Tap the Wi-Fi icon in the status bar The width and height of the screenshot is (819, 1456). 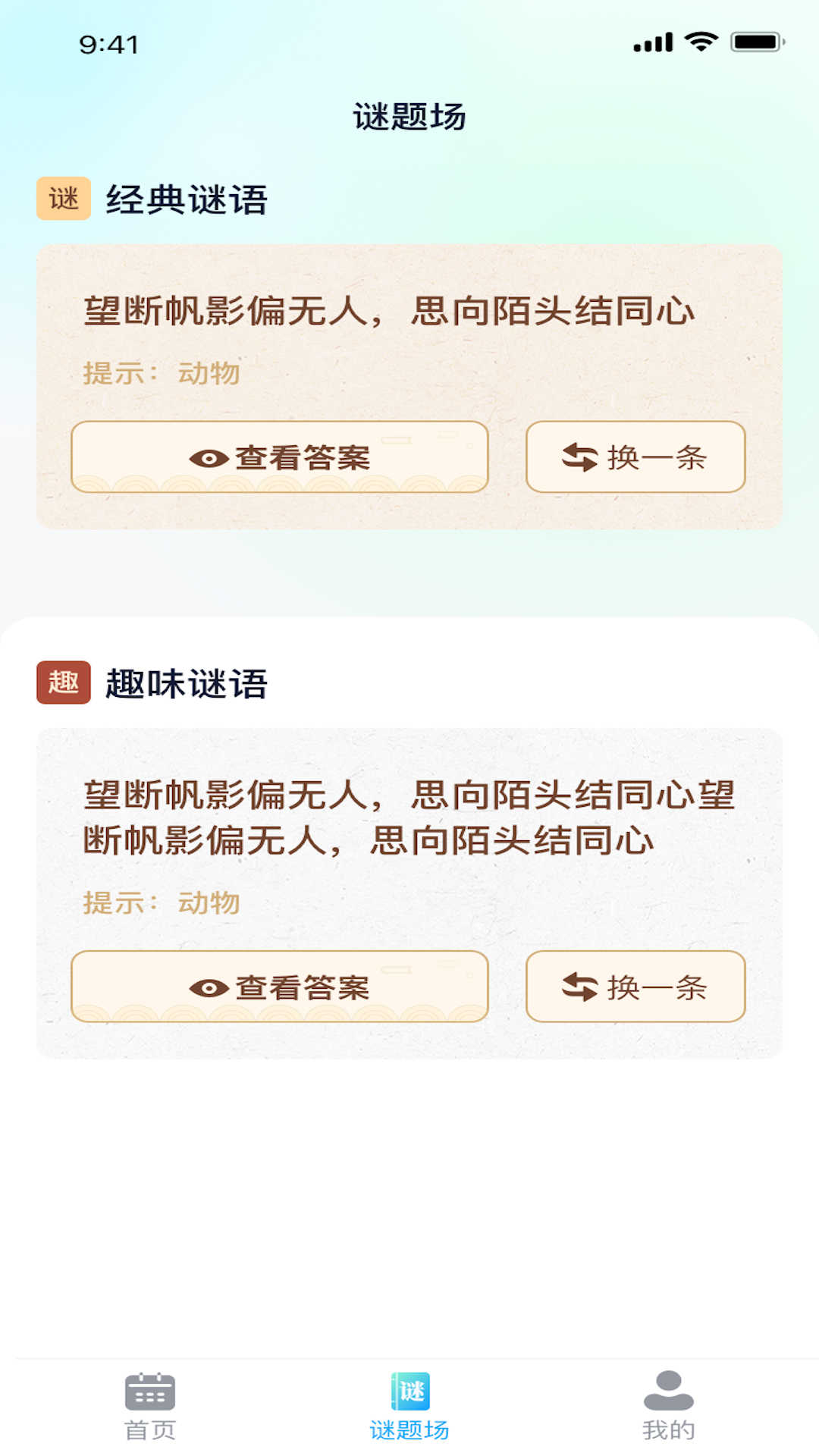[x=703, y=43]
